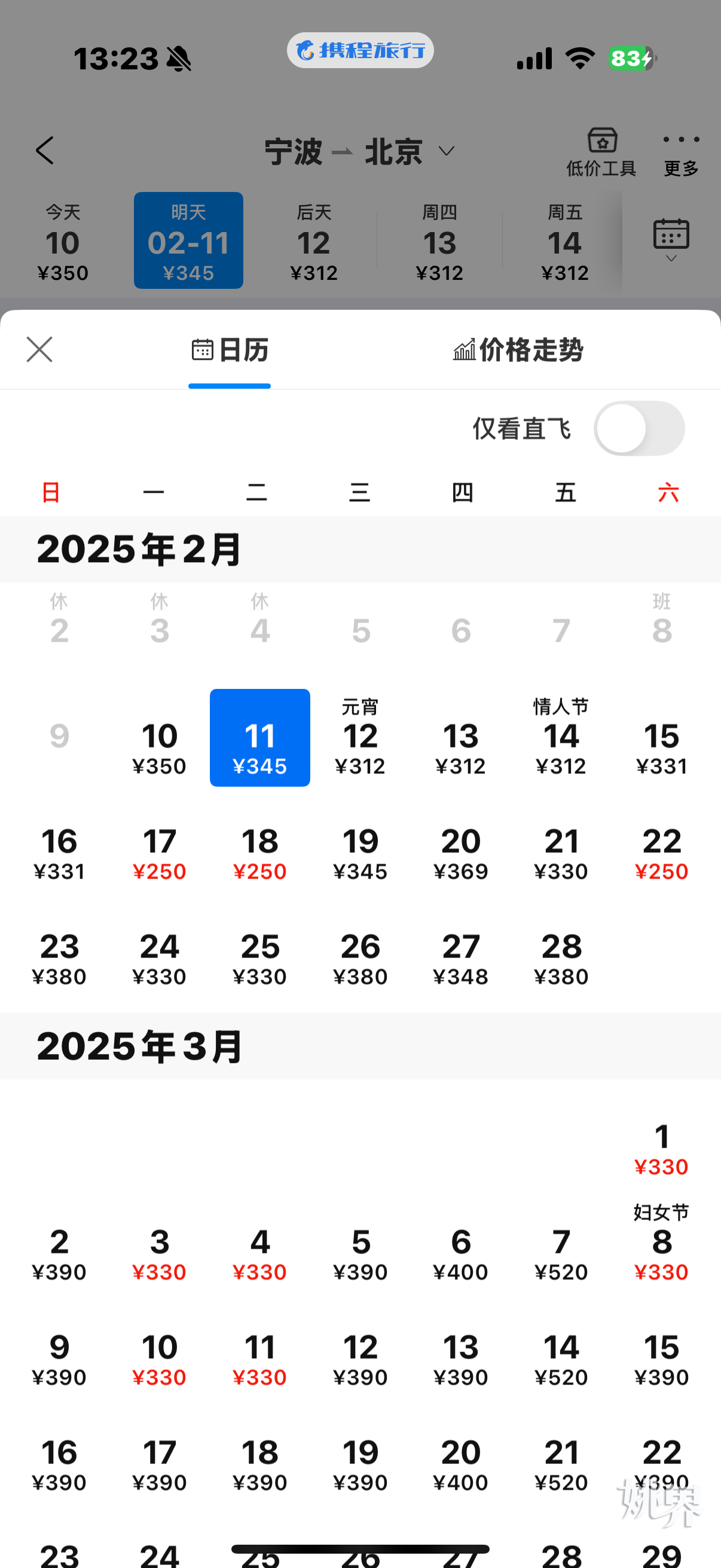Choose February 25 at ¥330
Screen dimensions: 721x1568
pos(260,959)
